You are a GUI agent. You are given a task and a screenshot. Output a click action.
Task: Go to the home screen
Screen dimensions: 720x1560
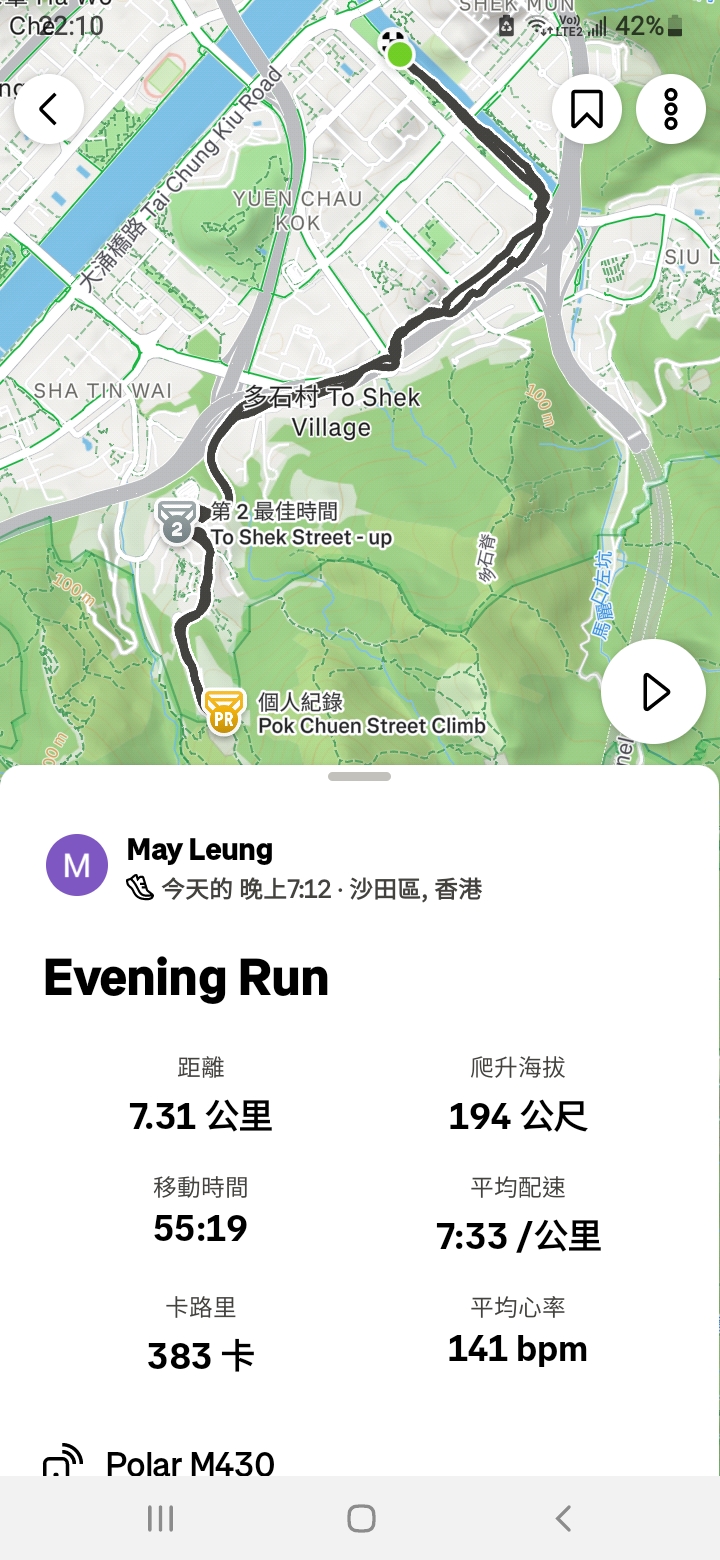[x=361, y=1518]
